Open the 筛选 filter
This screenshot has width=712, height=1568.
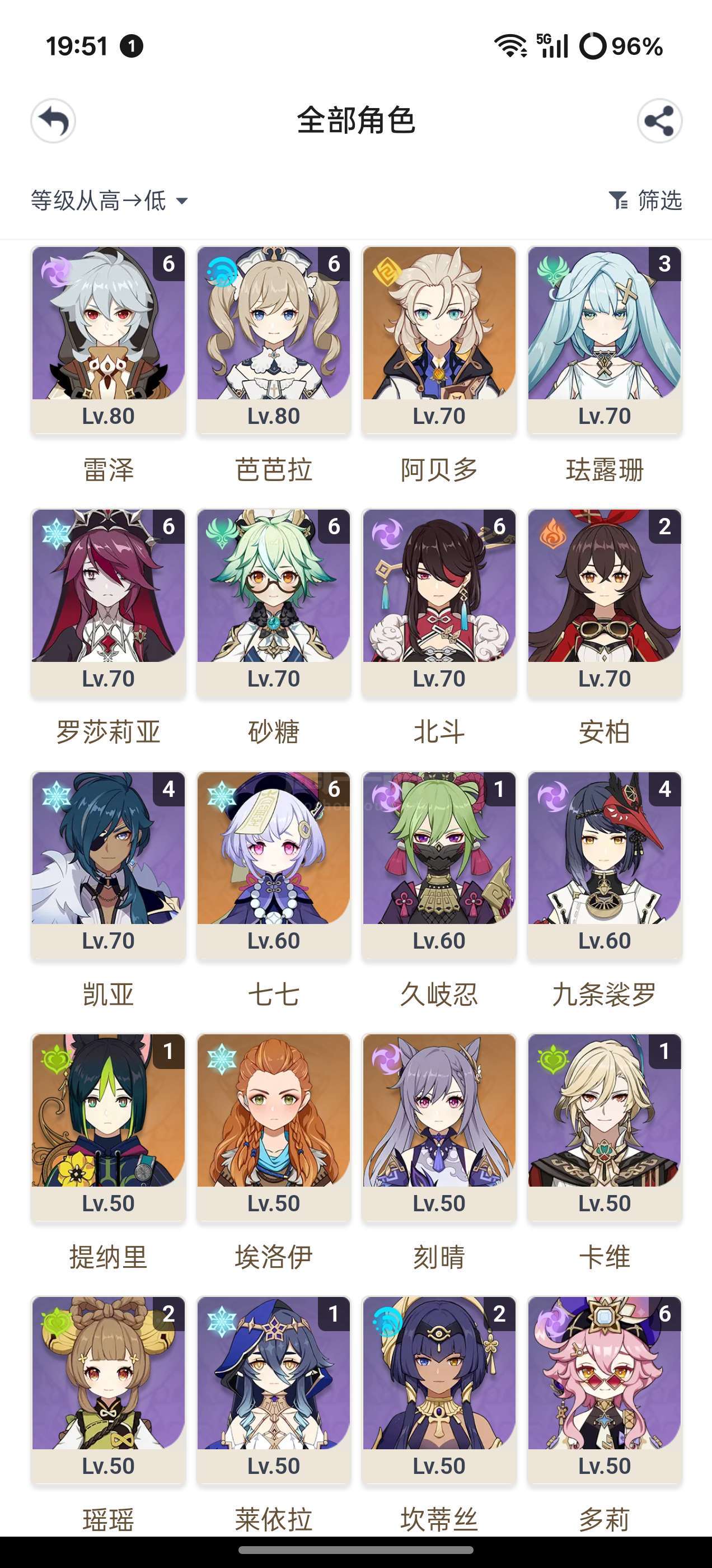click(645, 200)
